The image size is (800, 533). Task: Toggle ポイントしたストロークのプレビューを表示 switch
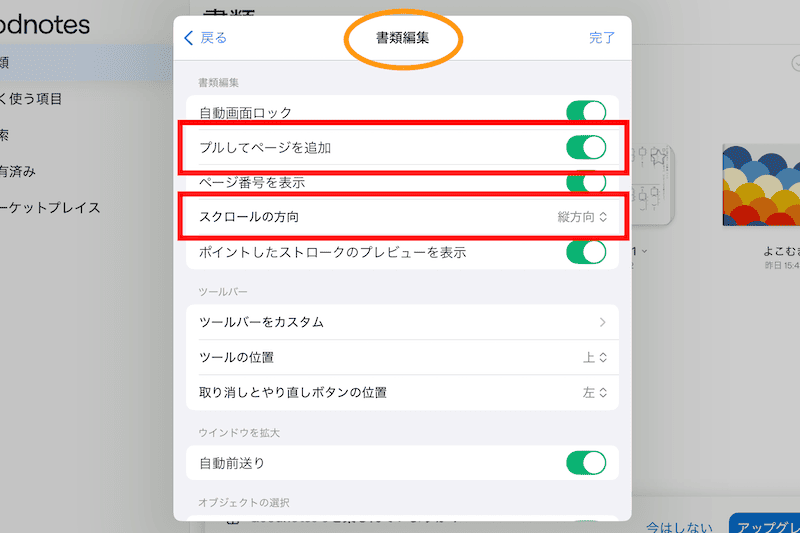pyautogui.click(x=586, y=252)
